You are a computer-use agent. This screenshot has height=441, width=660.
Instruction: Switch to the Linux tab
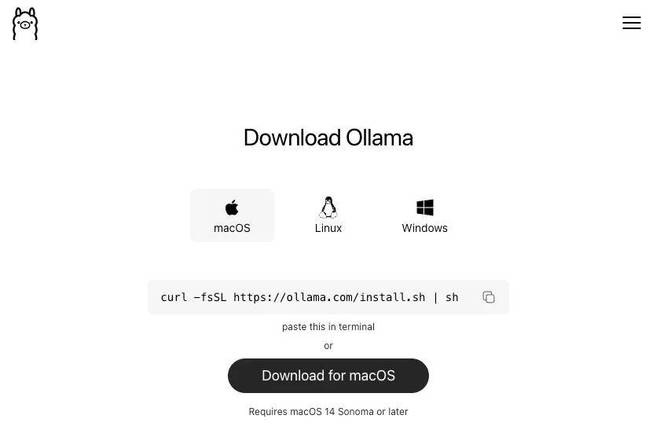(328, 215)
